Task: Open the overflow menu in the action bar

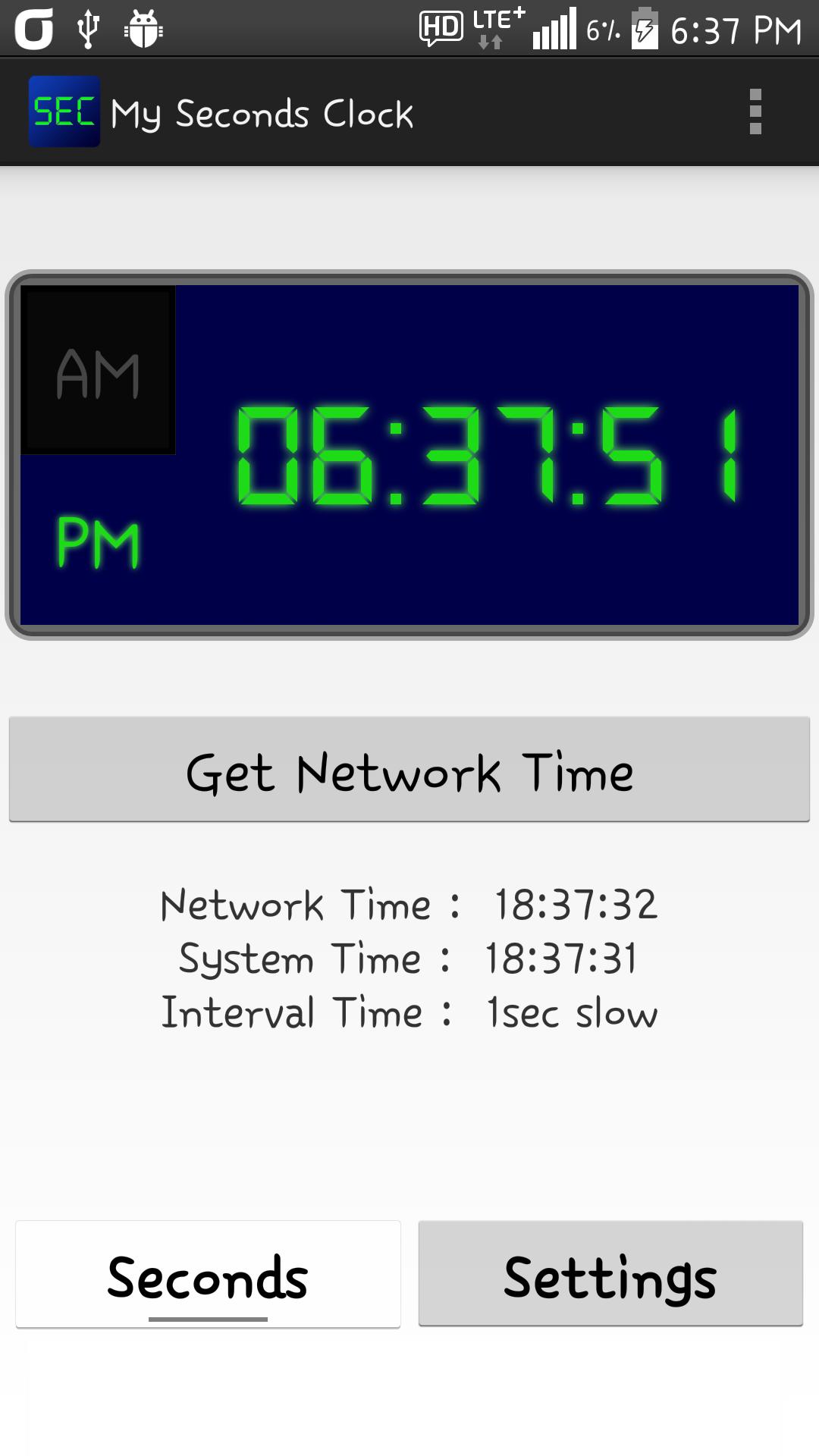Action: coord(755,111)
